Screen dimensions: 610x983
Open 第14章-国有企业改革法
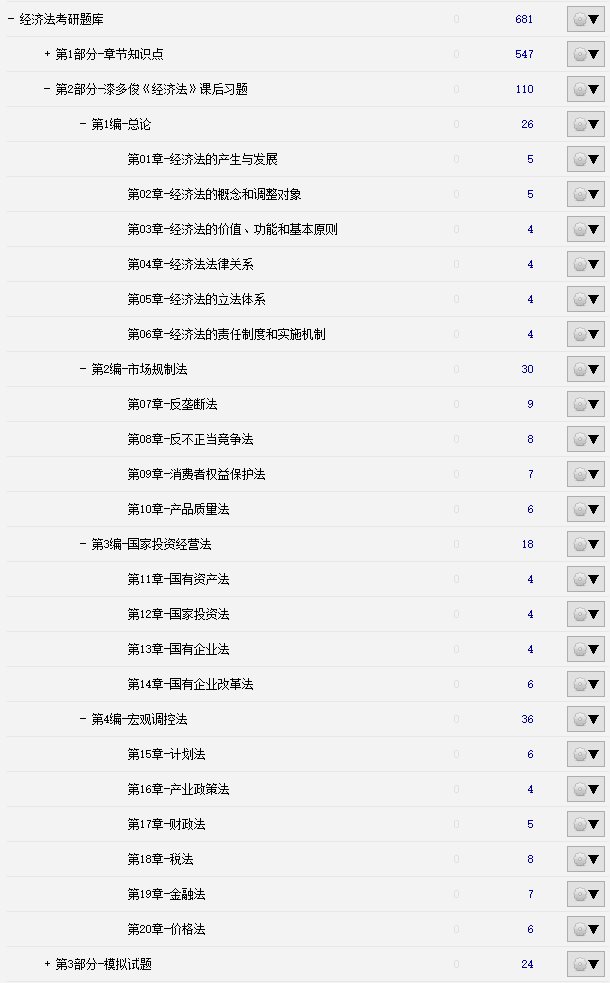191,685
